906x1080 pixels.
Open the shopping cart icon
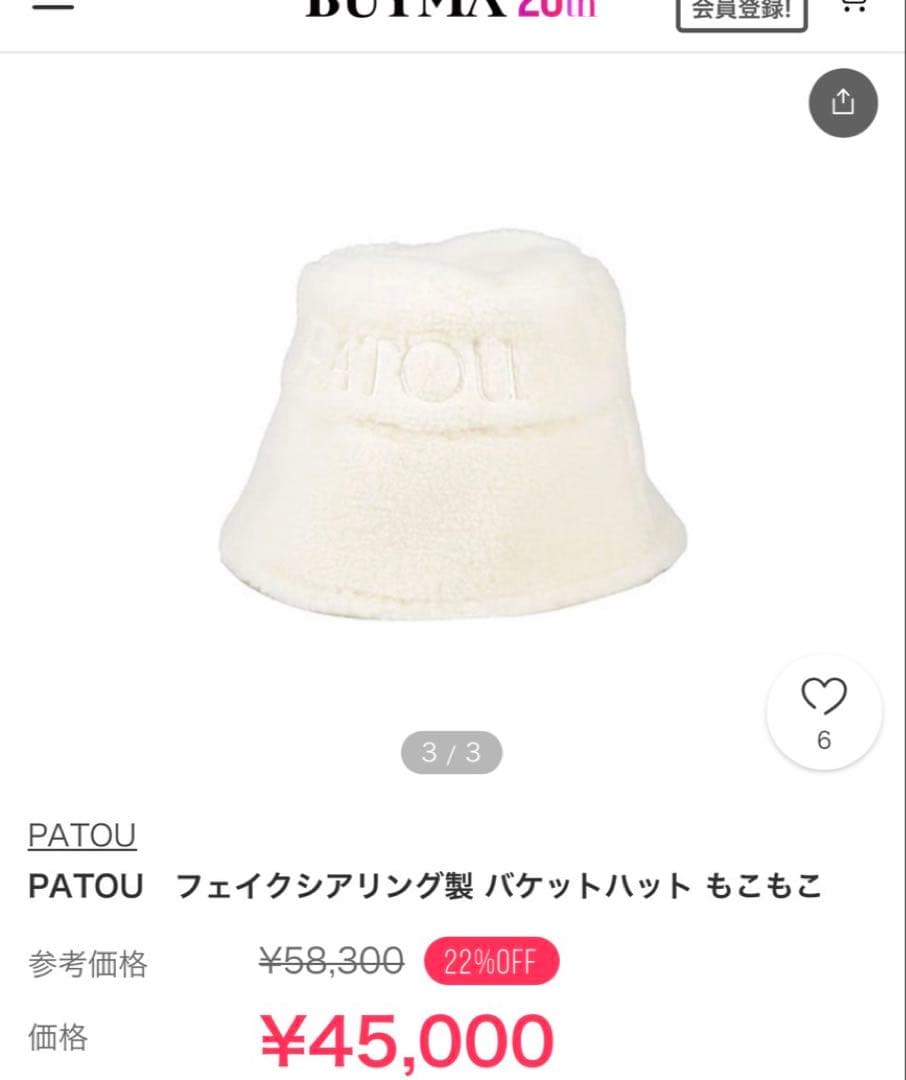pyautogui.click(x=855, y=8)
